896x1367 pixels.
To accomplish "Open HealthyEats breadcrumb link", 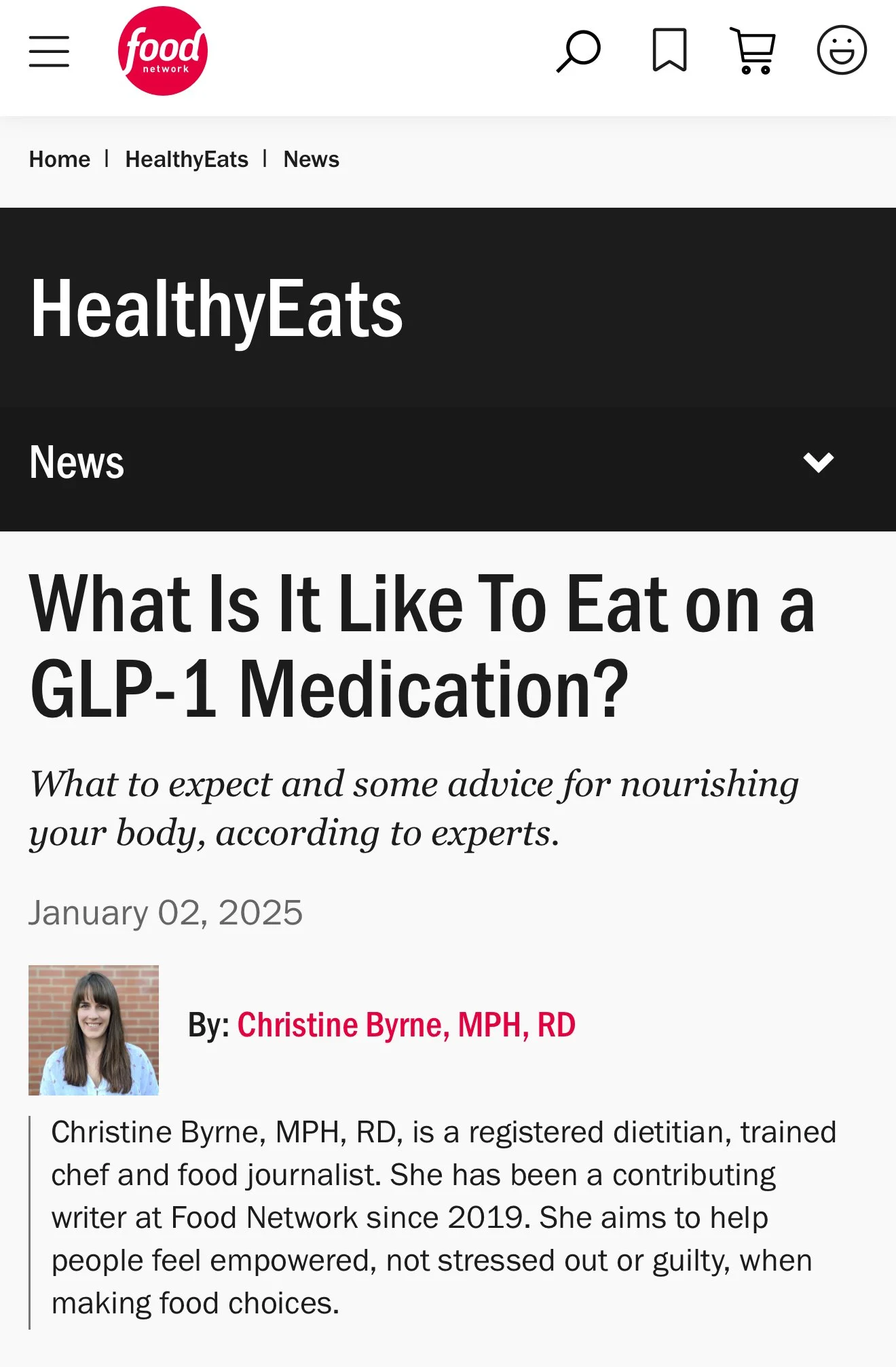I will pyautogui.click(x=187, y=160).
